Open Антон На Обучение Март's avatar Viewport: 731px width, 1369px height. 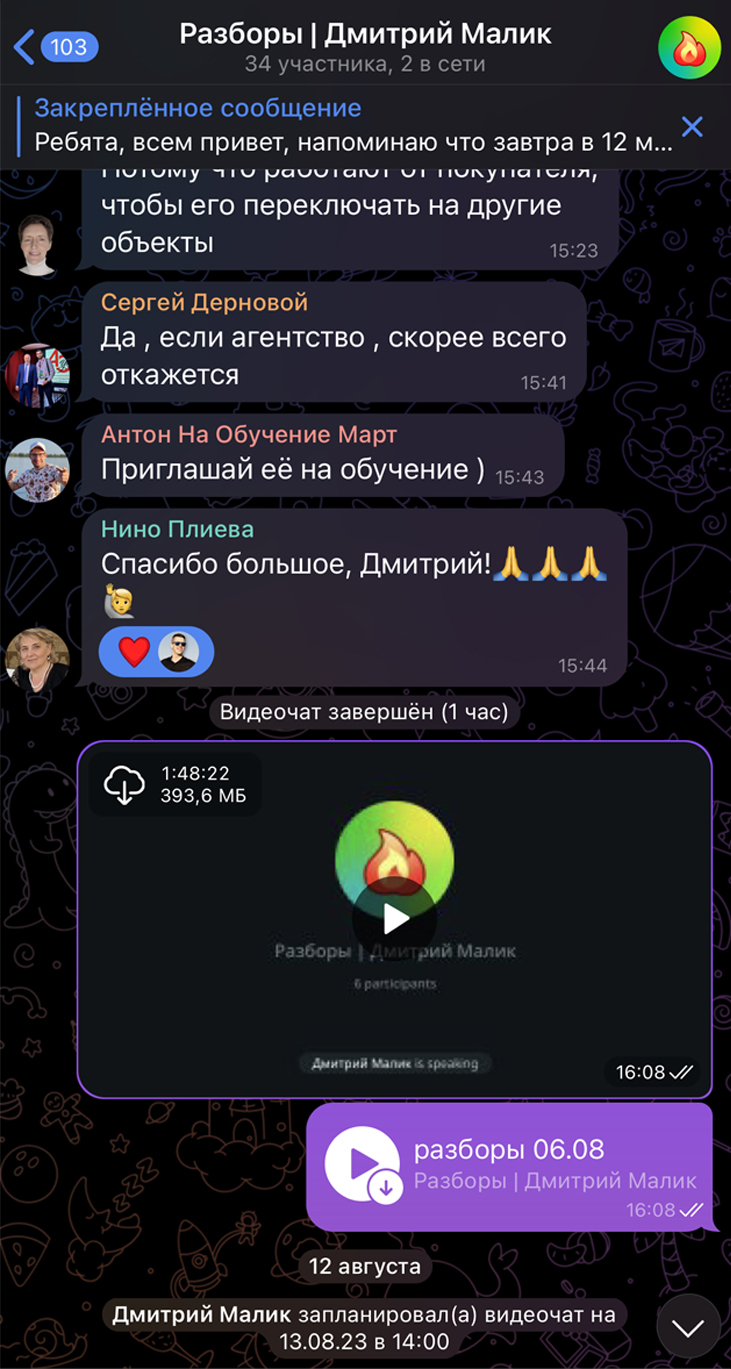point(37,468)
